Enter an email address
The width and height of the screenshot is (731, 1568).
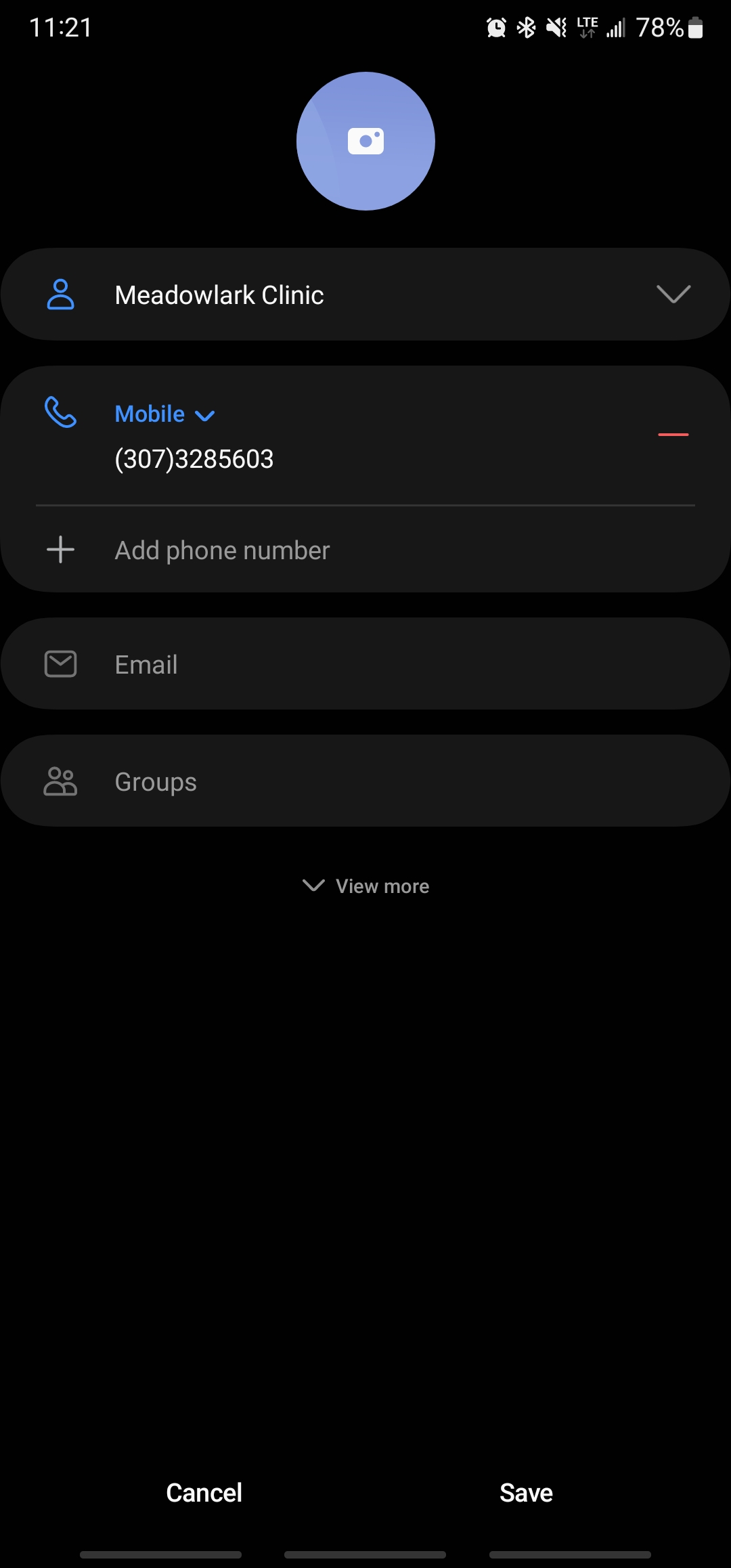tap(365, 664)
